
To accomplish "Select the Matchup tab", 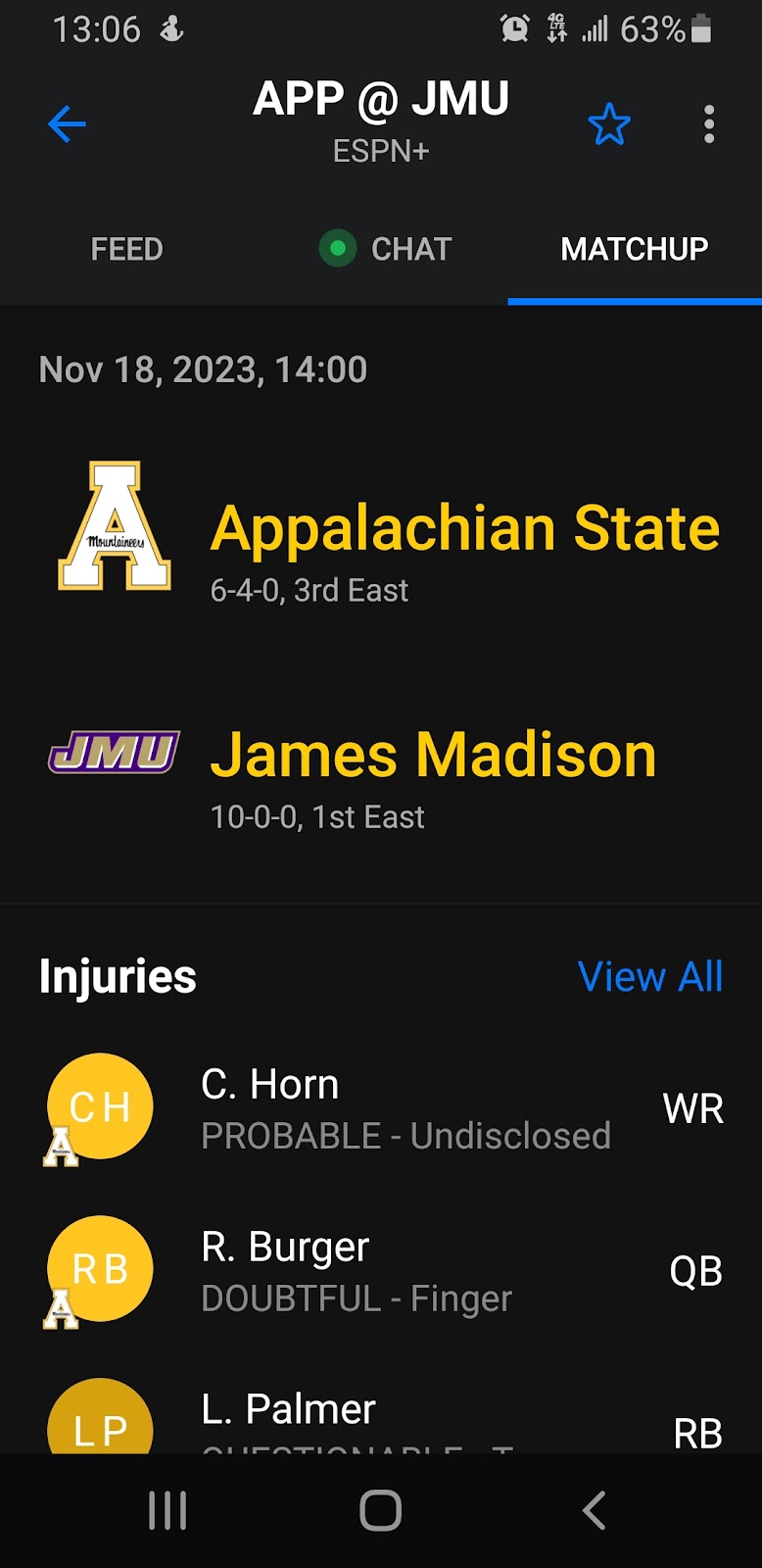I will tap(634, 249).
